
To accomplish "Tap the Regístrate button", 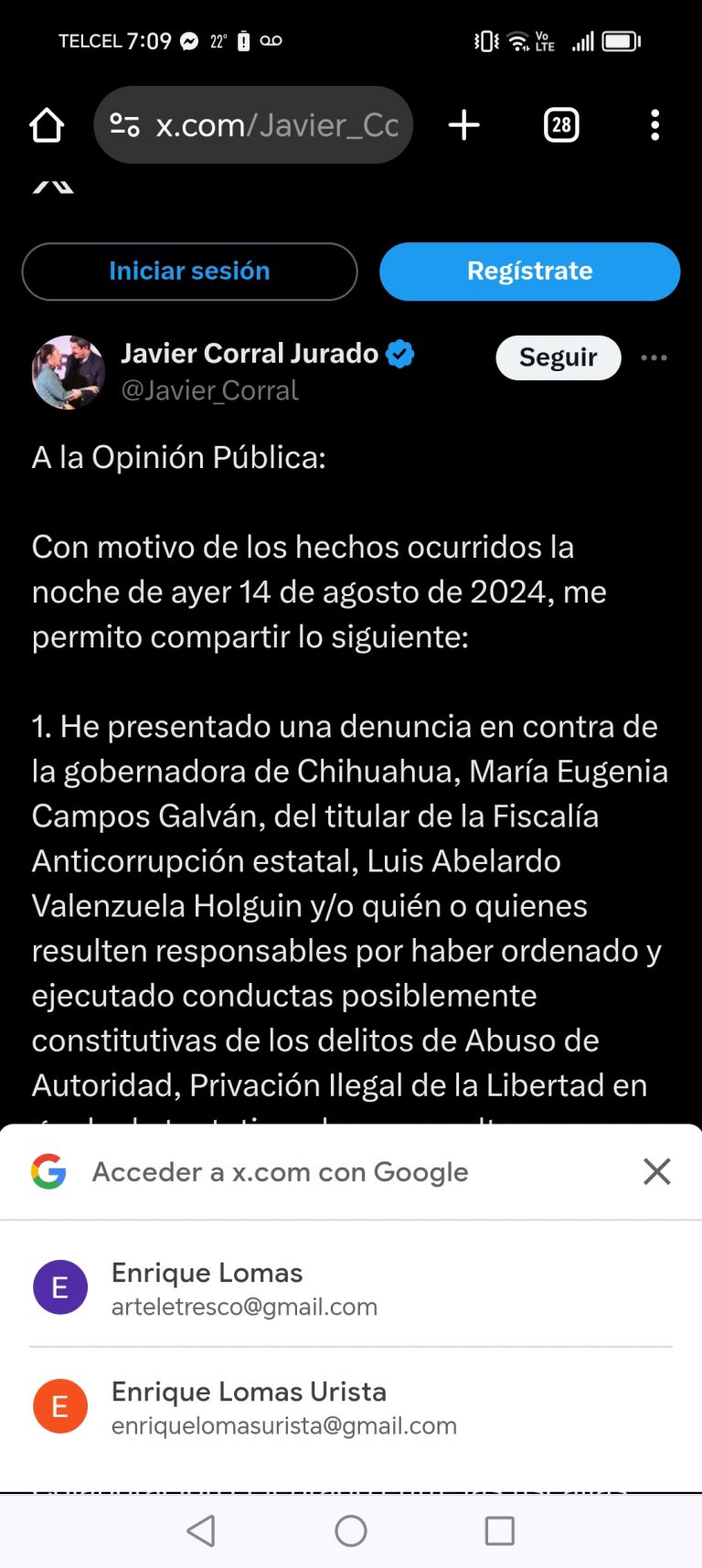I will 529,271.
